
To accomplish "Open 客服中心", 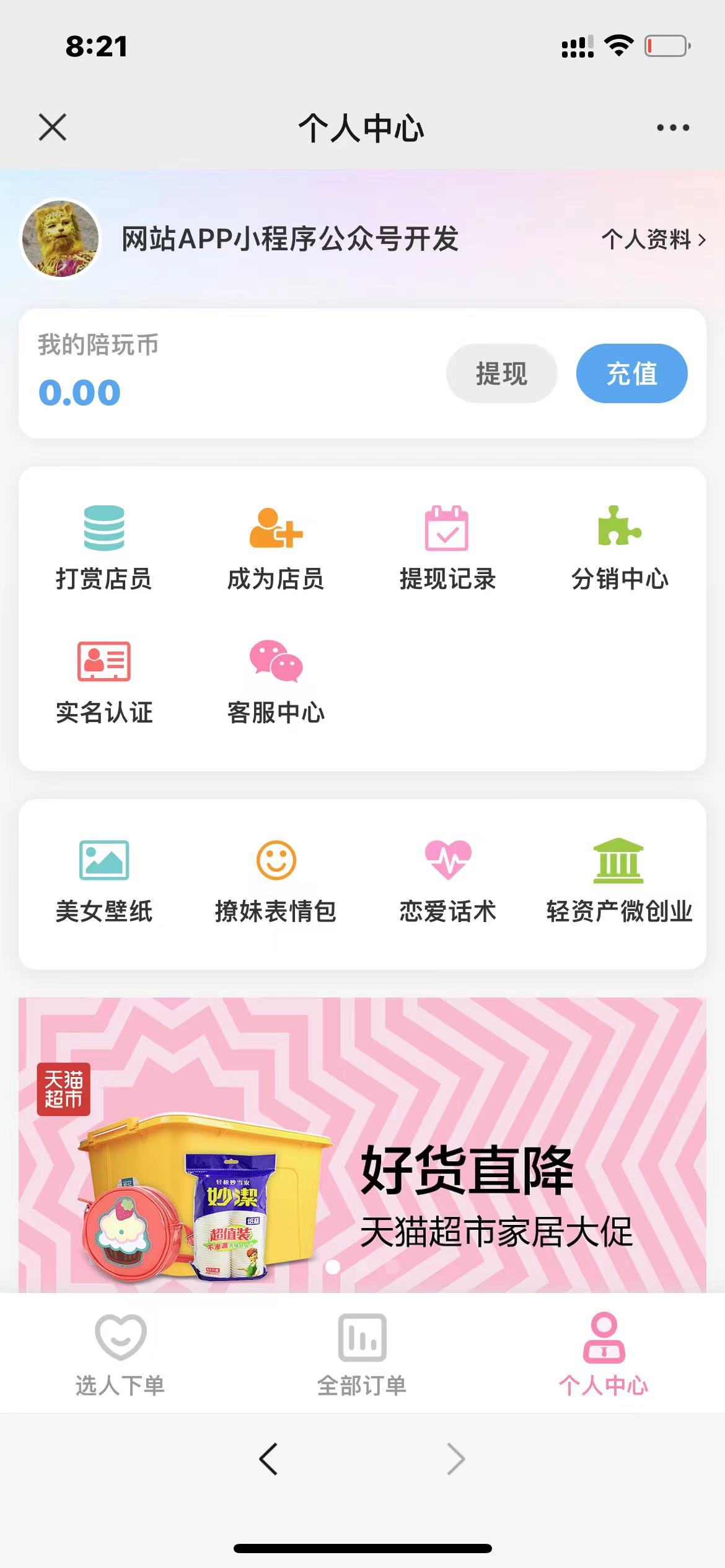I will tap(276, 681).
